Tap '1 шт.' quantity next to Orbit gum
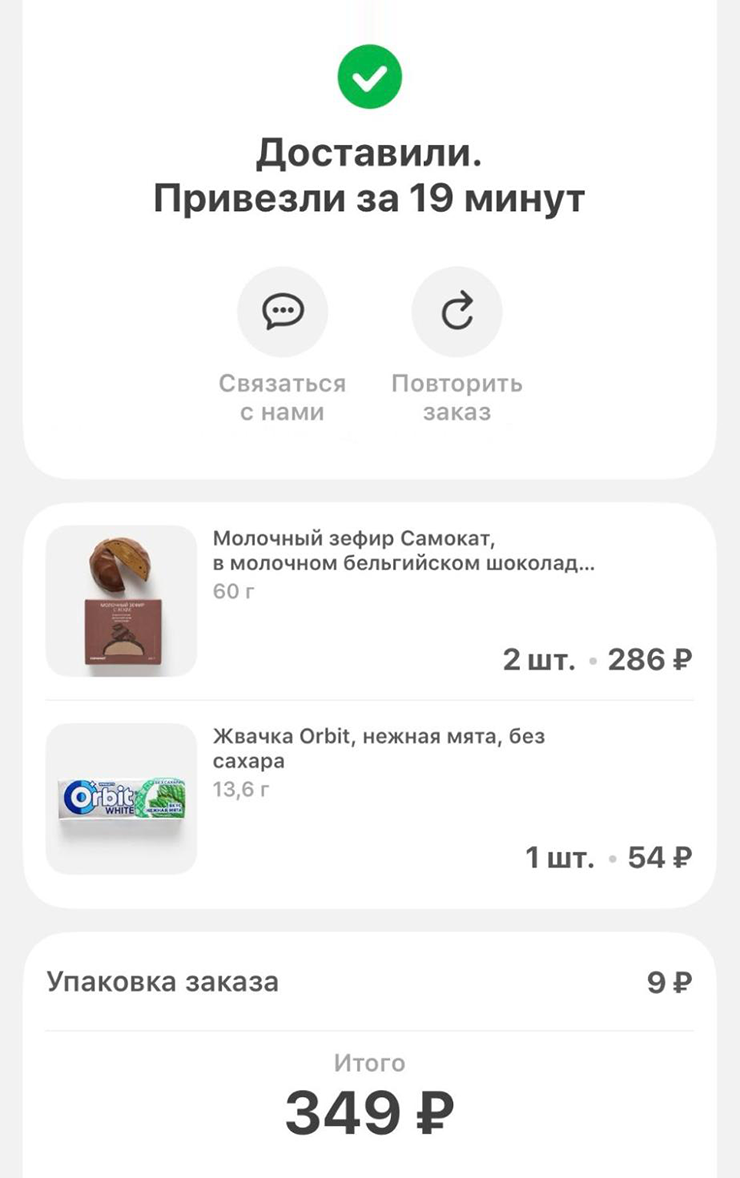740x1178 pixels. pyautogui.click(x=560, y=857)
